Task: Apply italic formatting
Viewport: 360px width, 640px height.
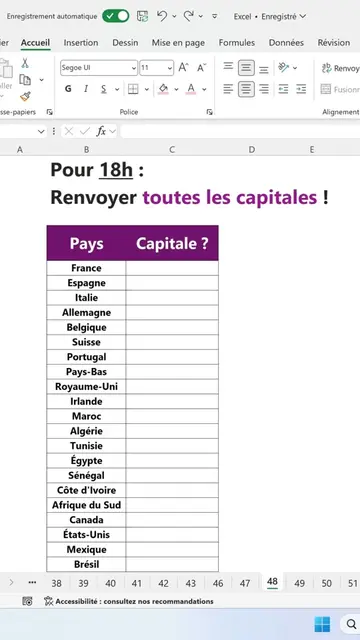Action: pyautogui.click(x=86, y=89)
